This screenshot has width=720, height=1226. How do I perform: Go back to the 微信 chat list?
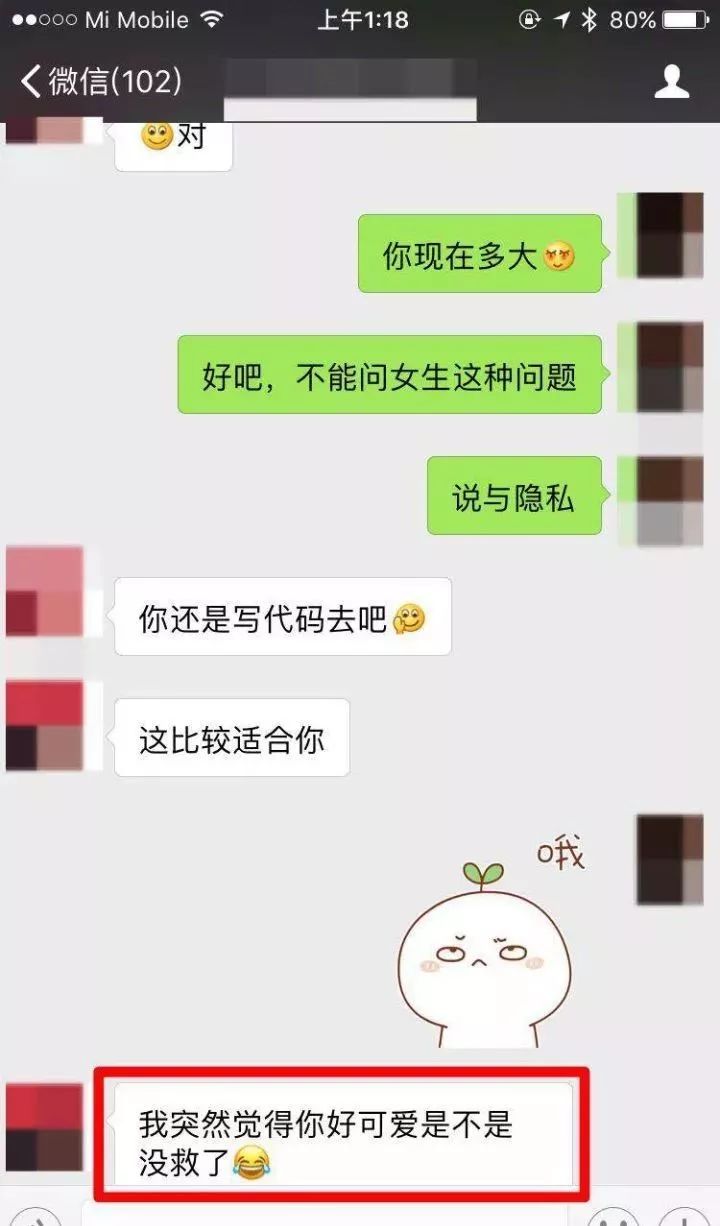click(100, 81)
